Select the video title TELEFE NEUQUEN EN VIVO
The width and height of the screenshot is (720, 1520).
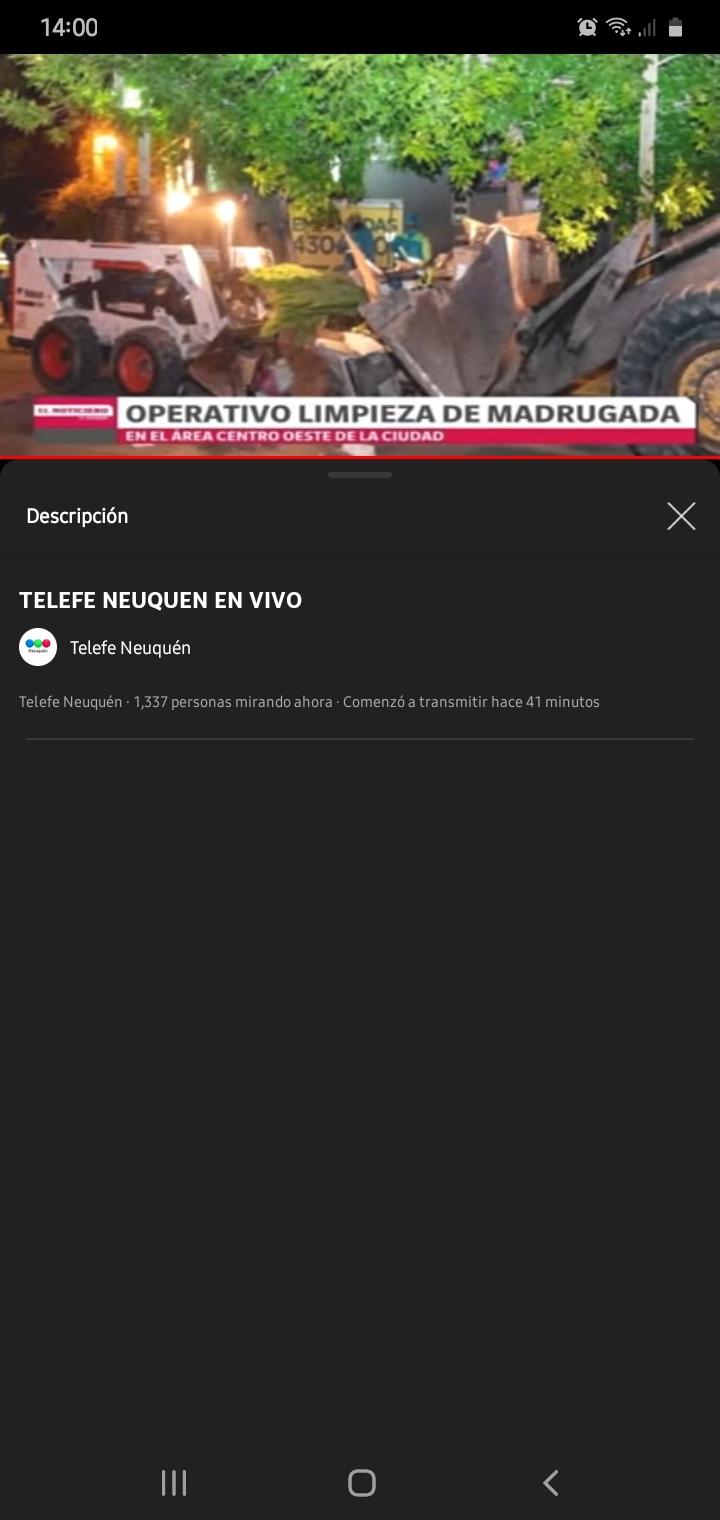point(161,600)
